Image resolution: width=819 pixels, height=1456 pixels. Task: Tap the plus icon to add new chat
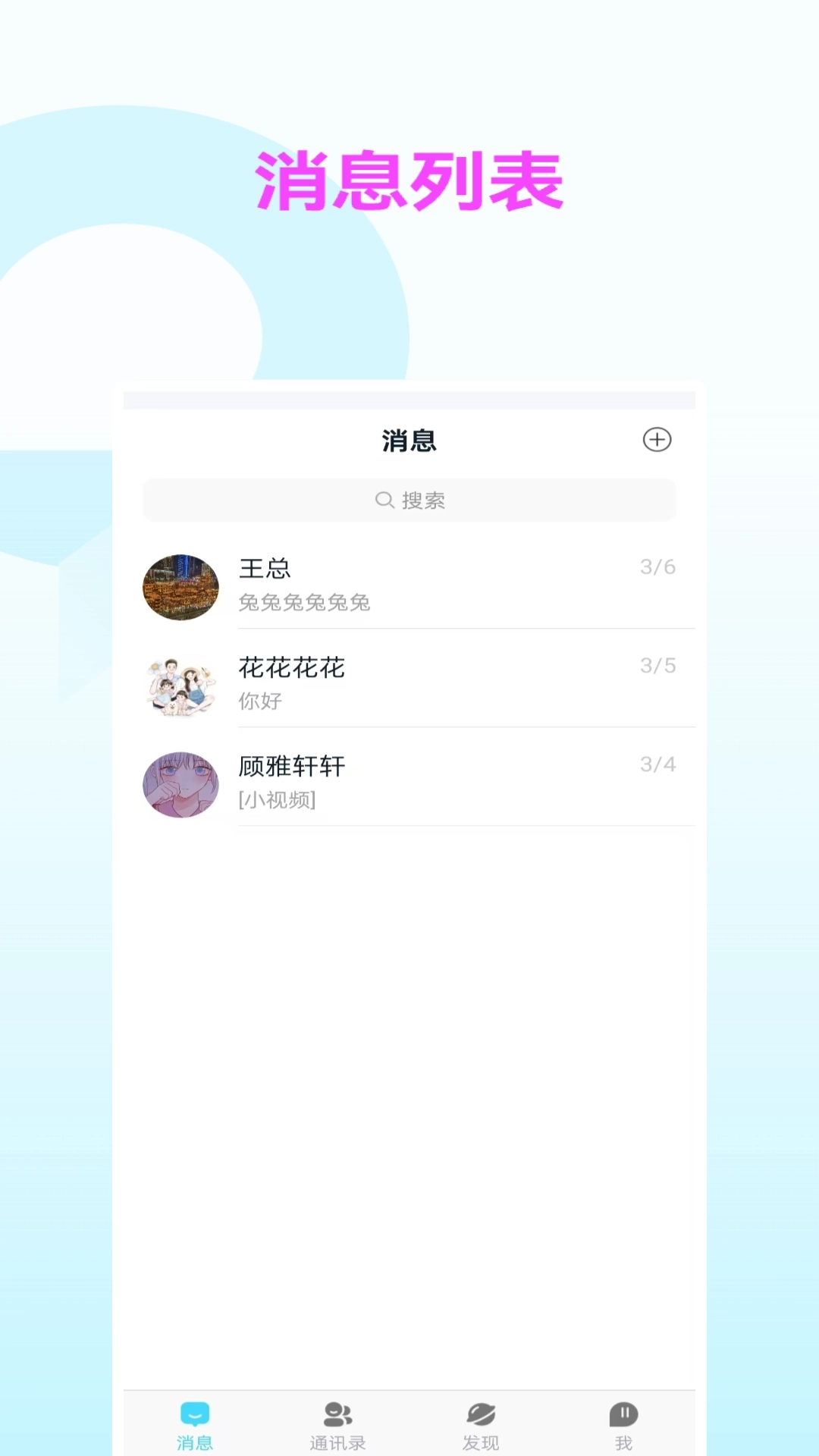[x=657, y=440]
